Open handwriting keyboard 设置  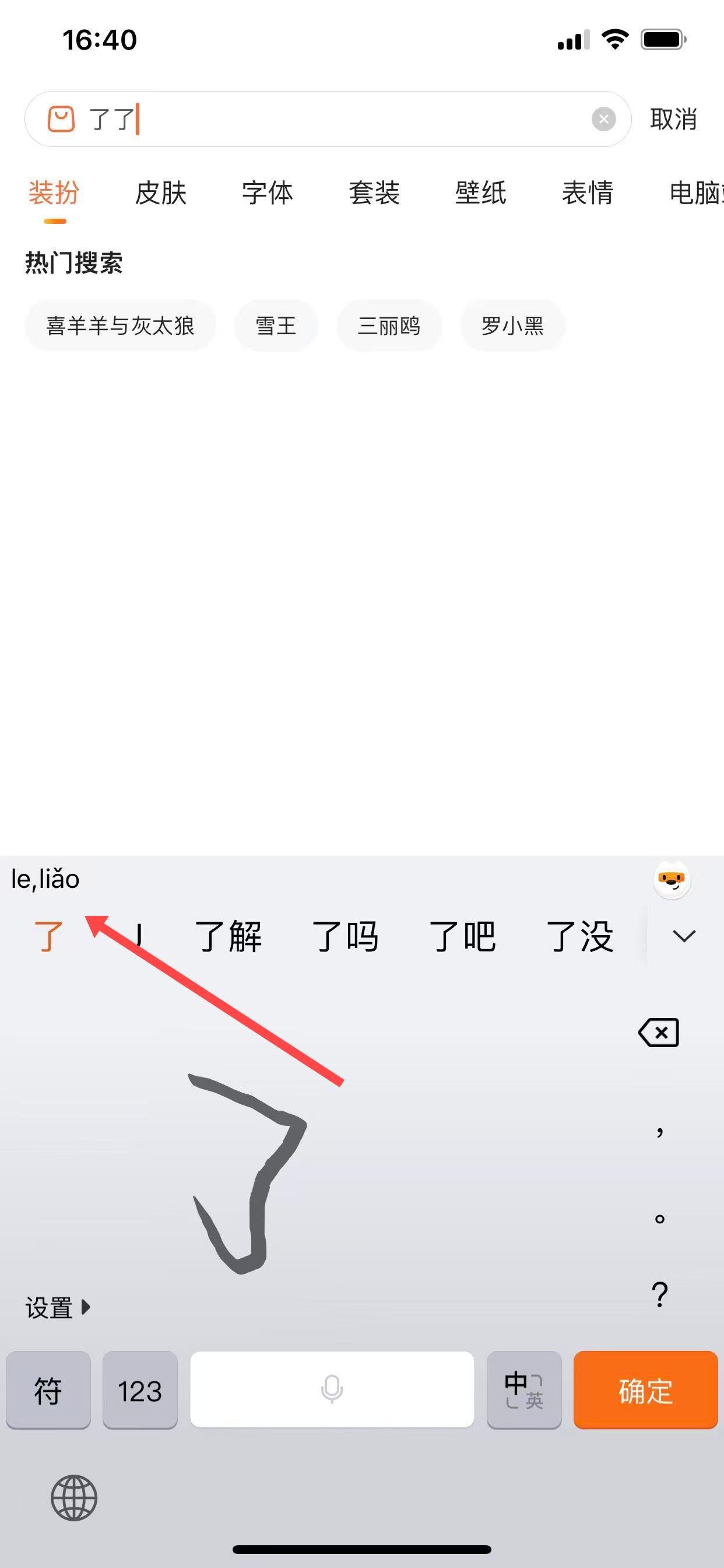57,1307
